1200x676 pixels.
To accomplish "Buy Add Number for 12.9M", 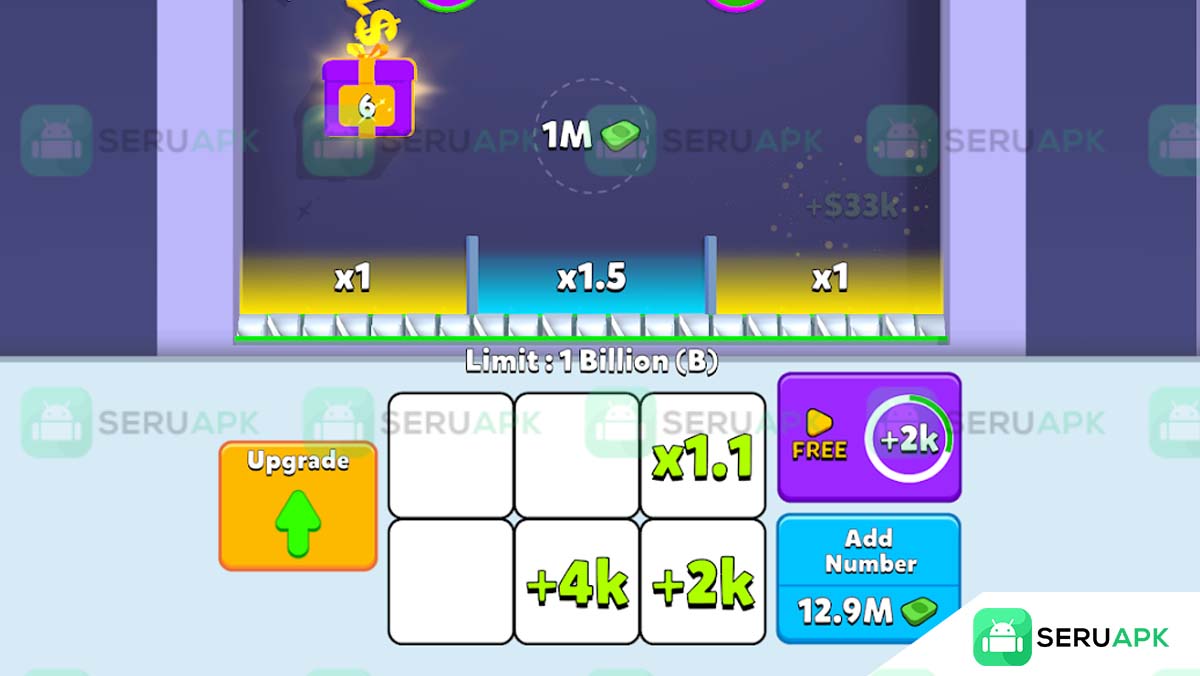I will click(868, 579).
